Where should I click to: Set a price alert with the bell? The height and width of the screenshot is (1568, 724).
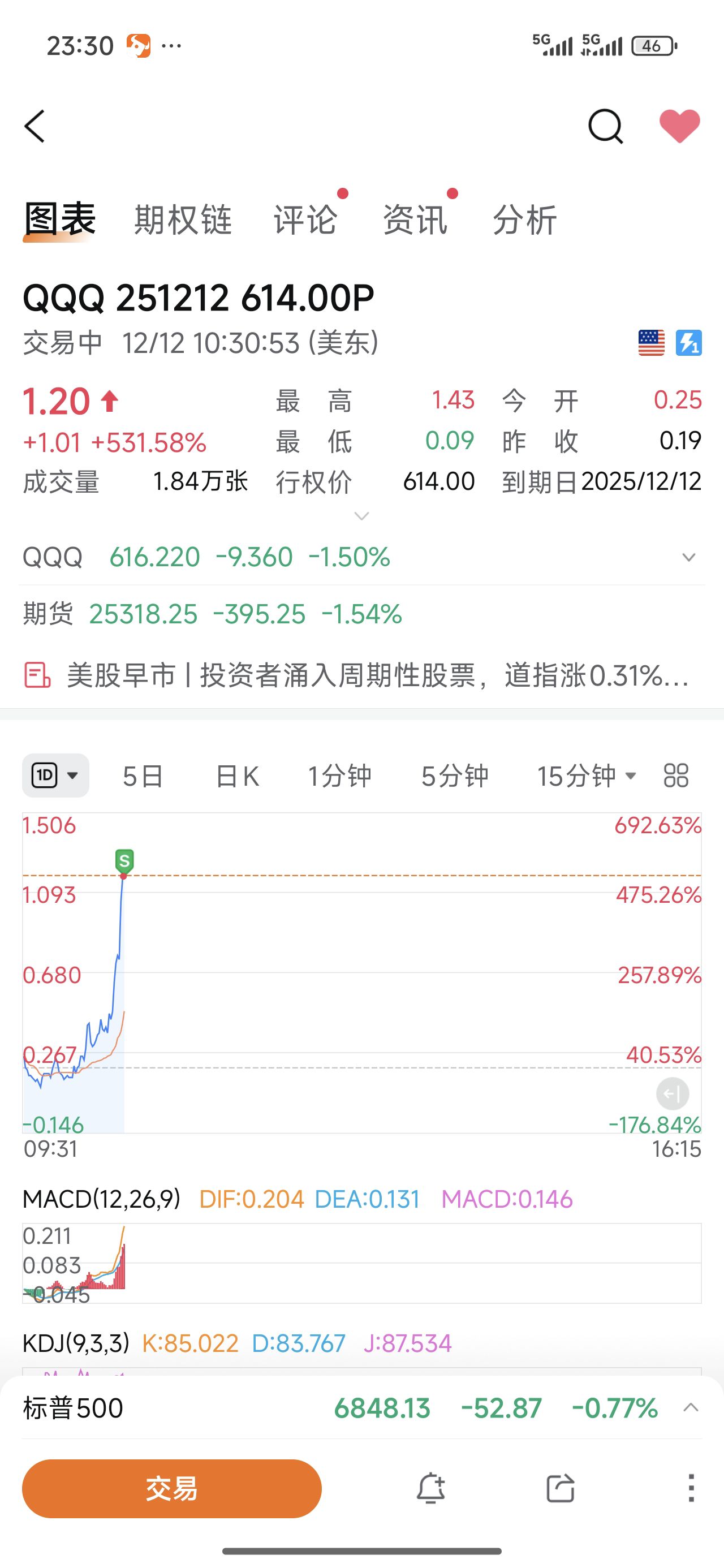pos(430,1488)
